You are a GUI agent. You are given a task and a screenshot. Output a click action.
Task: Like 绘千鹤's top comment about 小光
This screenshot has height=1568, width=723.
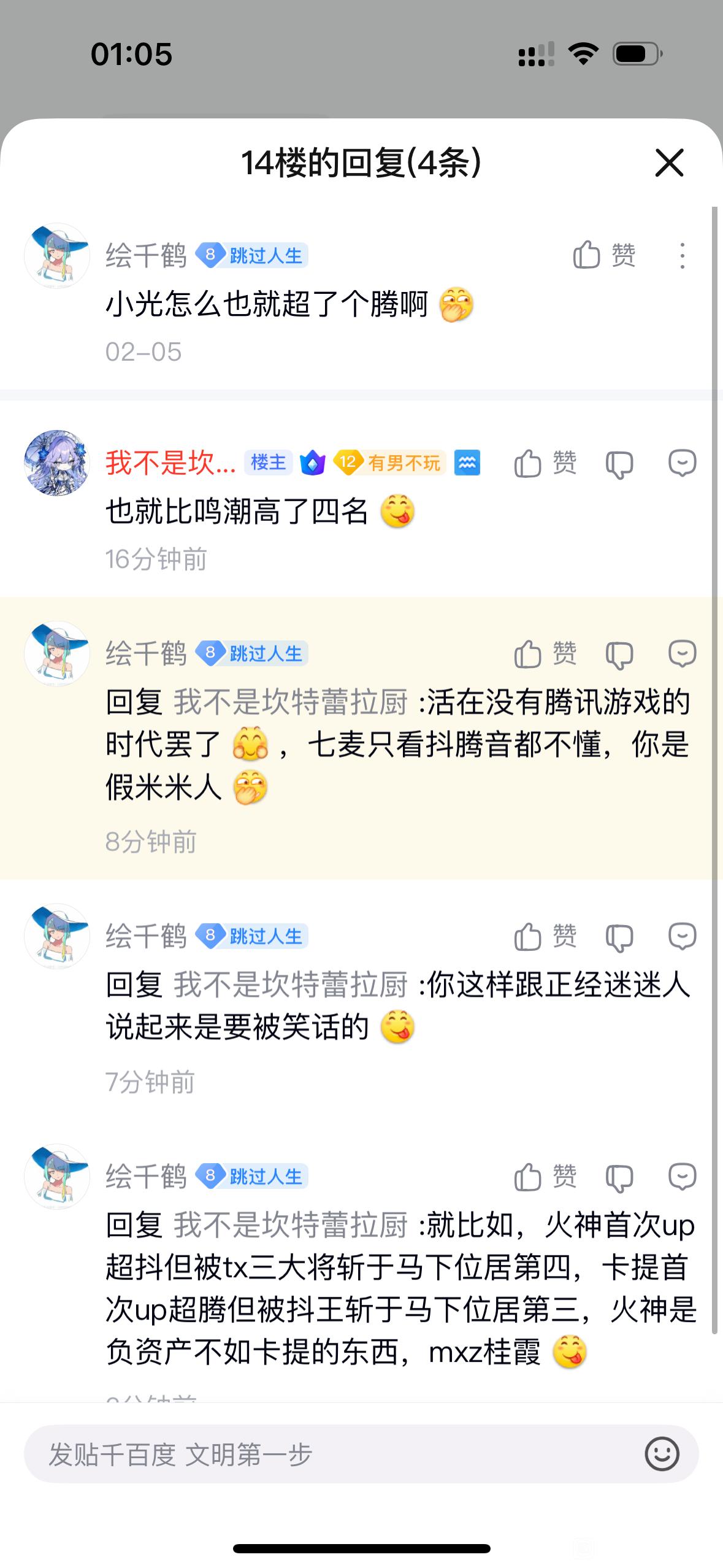point(604,255)
